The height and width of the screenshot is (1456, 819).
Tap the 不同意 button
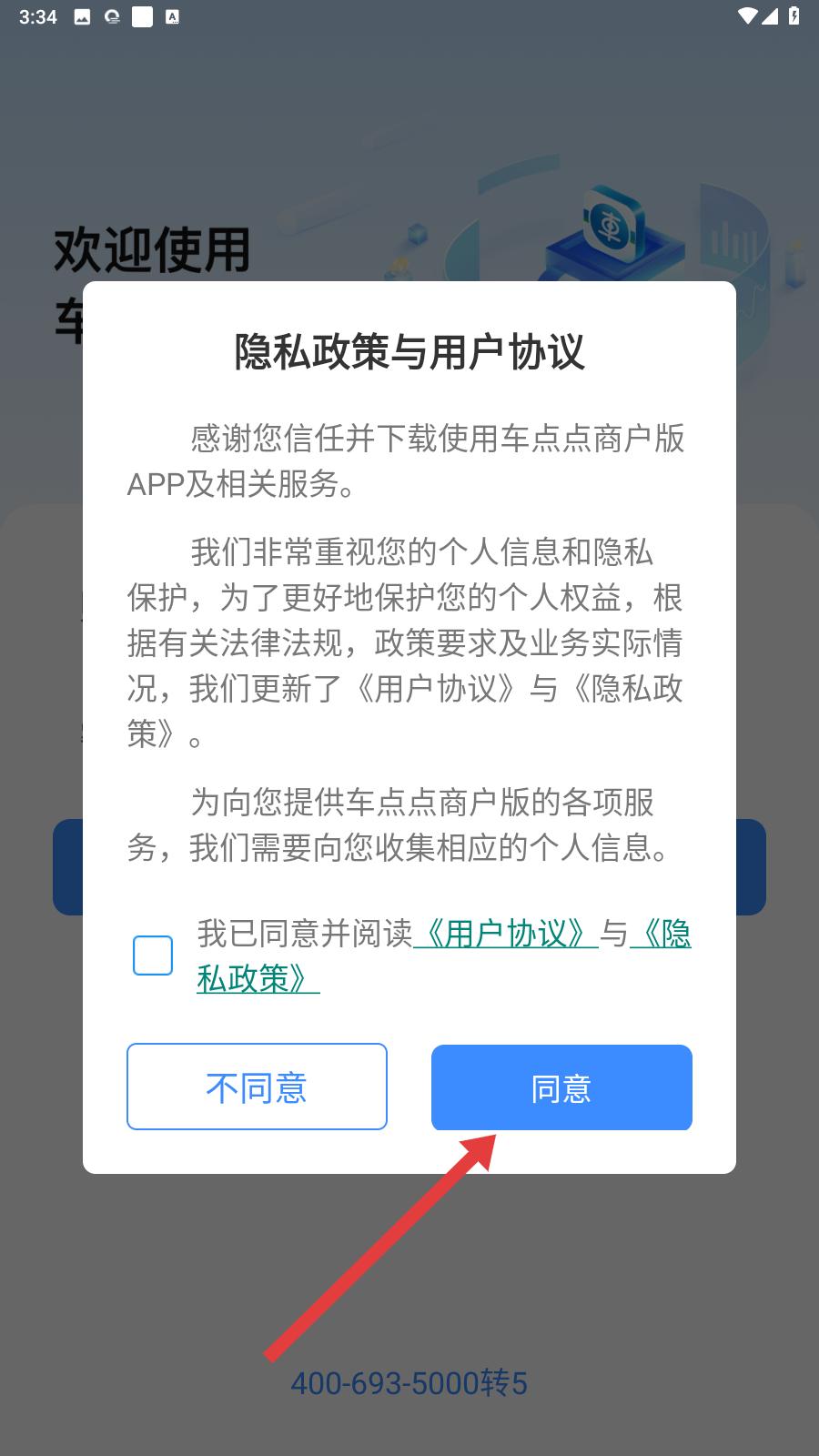[257, 1087]
